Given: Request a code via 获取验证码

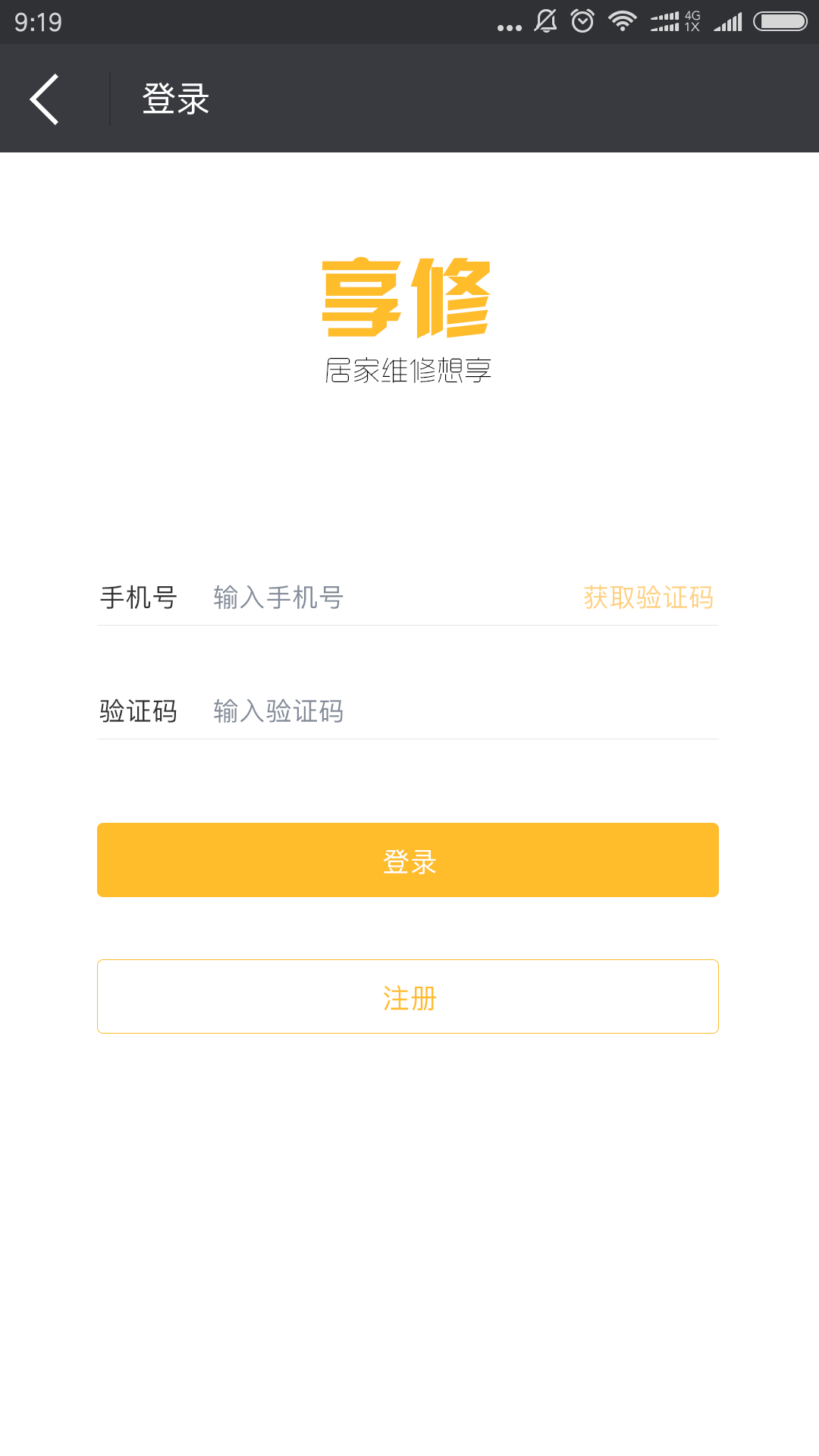Looking at the screenshot, I should click(648, 598).
